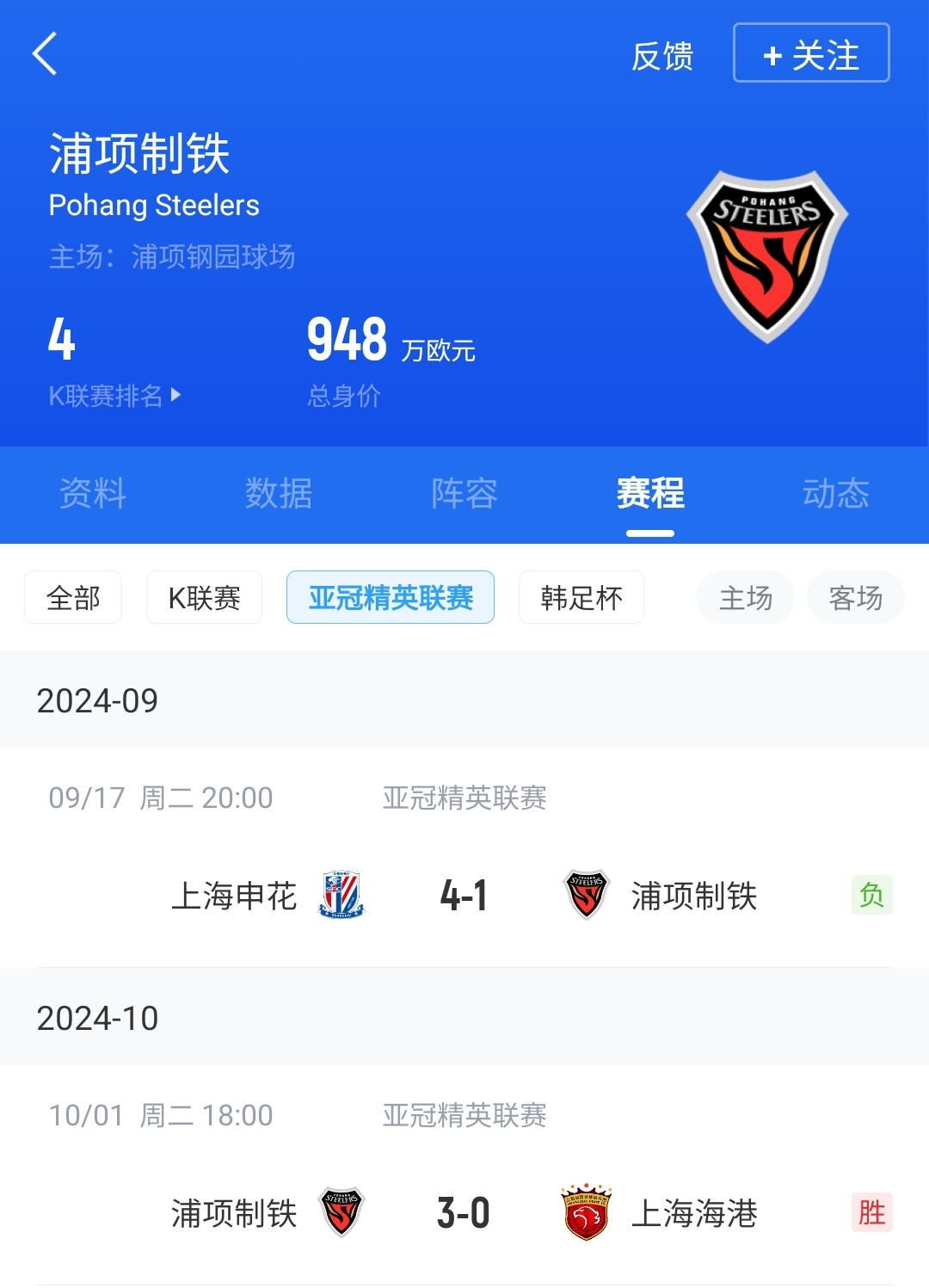Go back using the top-left arrow

tap(45, 53)
